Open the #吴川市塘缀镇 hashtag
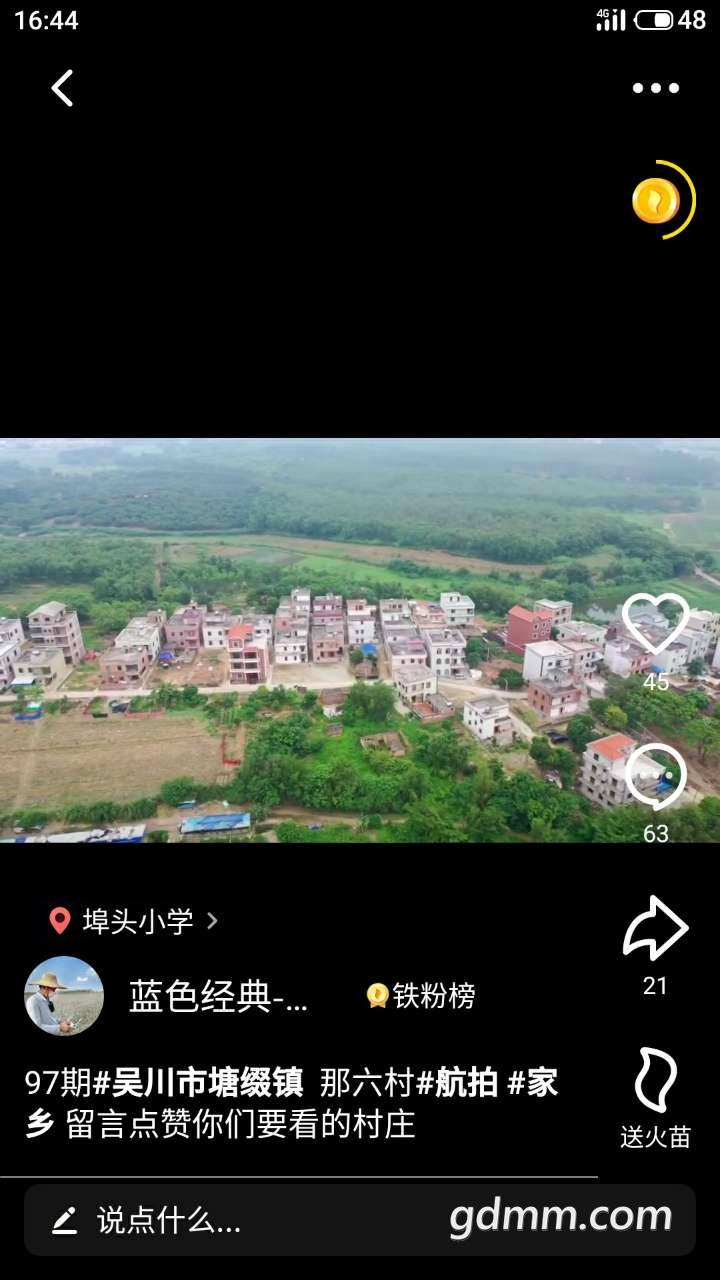 [198, 1083]
